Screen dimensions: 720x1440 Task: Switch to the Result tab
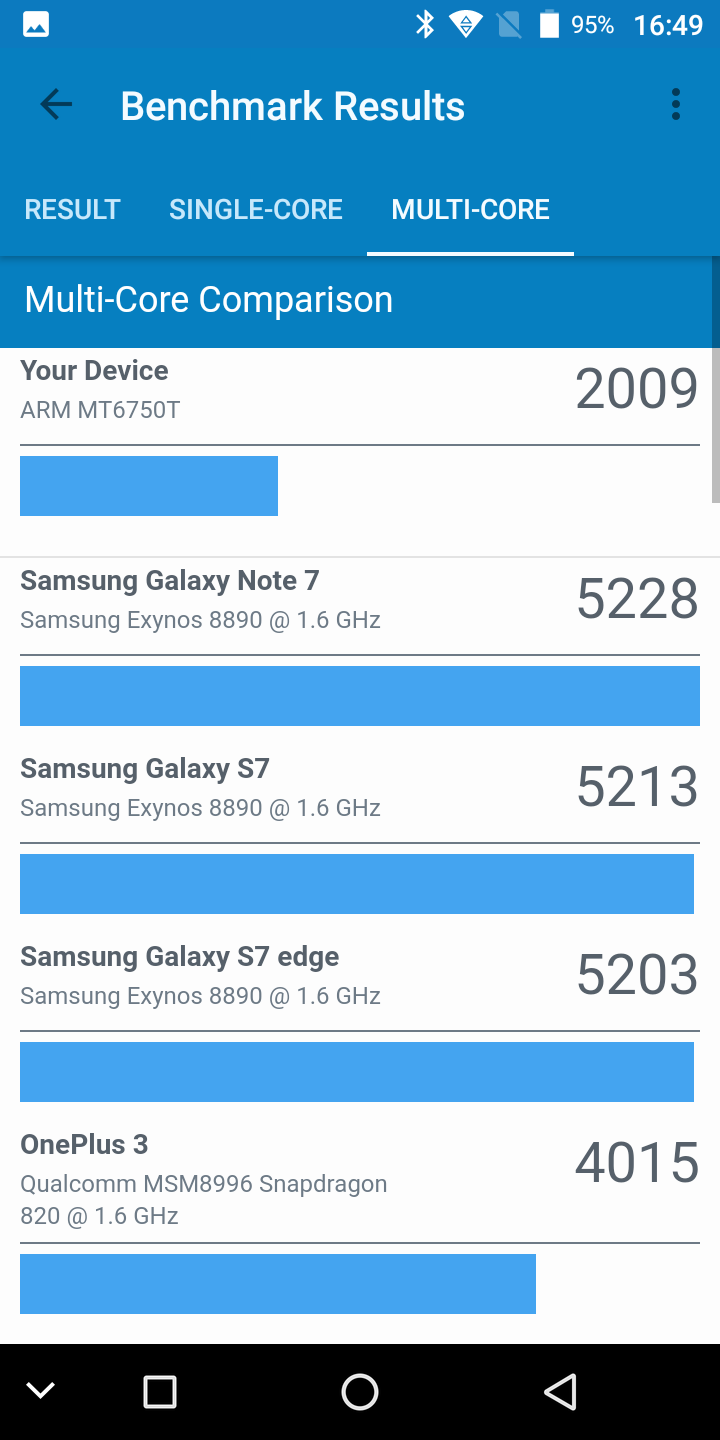point(72,209)
